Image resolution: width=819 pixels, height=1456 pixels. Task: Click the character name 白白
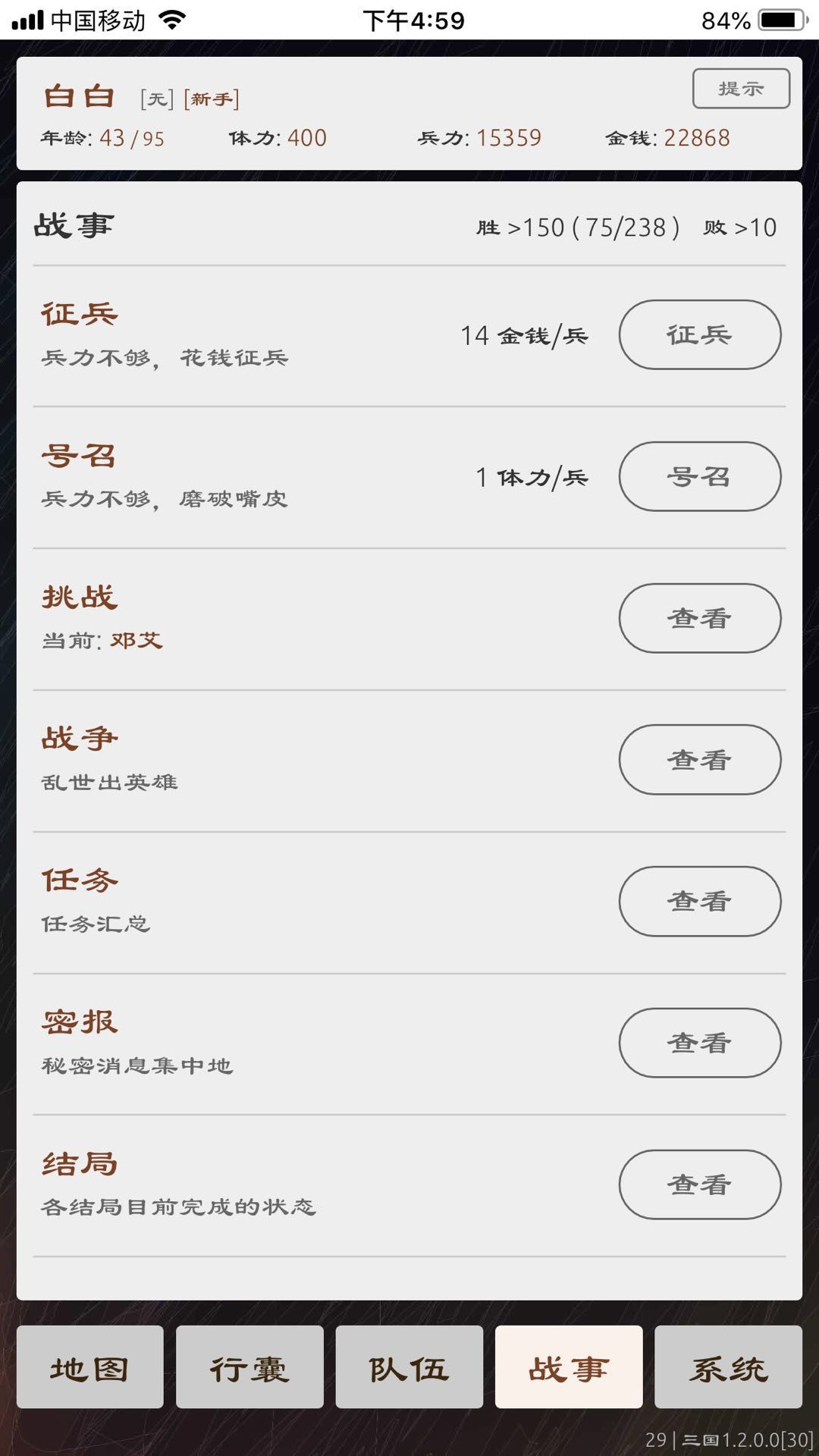tap(80, 96)
